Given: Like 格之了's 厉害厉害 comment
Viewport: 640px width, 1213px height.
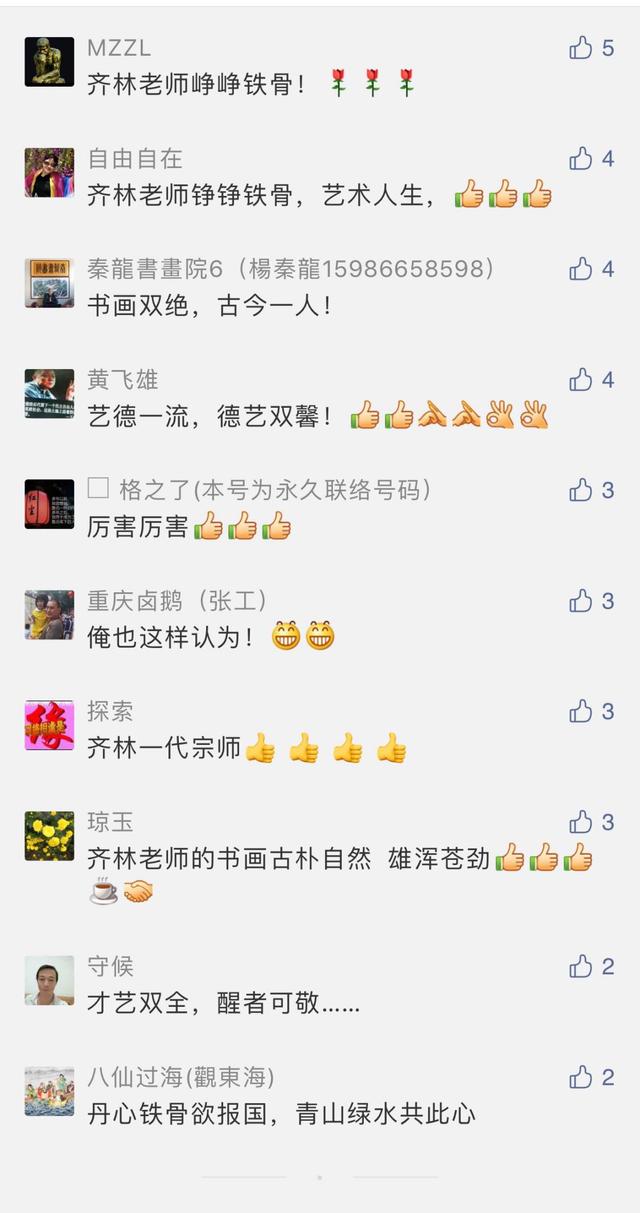Looking at the screenshot, I should coord(582,490).
